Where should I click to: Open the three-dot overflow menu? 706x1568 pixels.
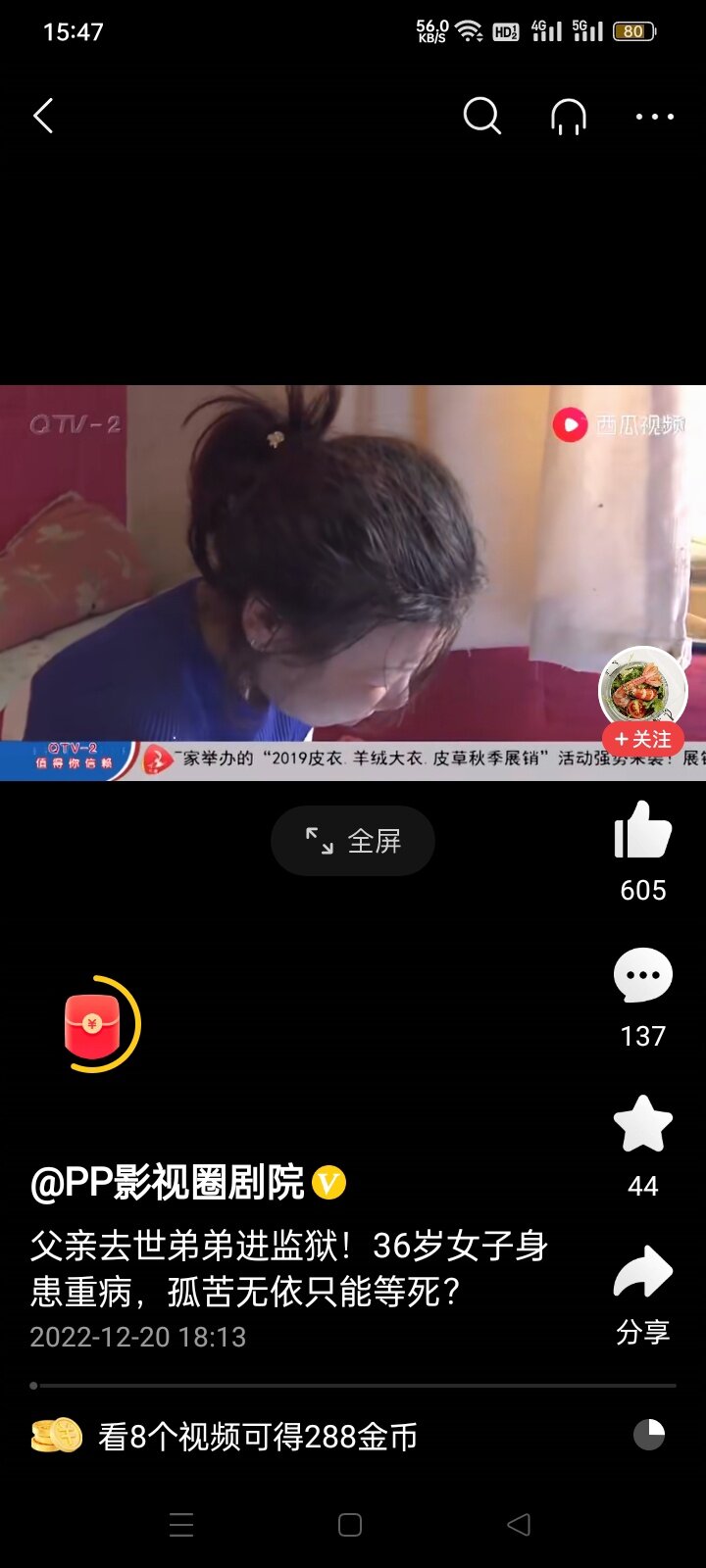coord(654,117)
